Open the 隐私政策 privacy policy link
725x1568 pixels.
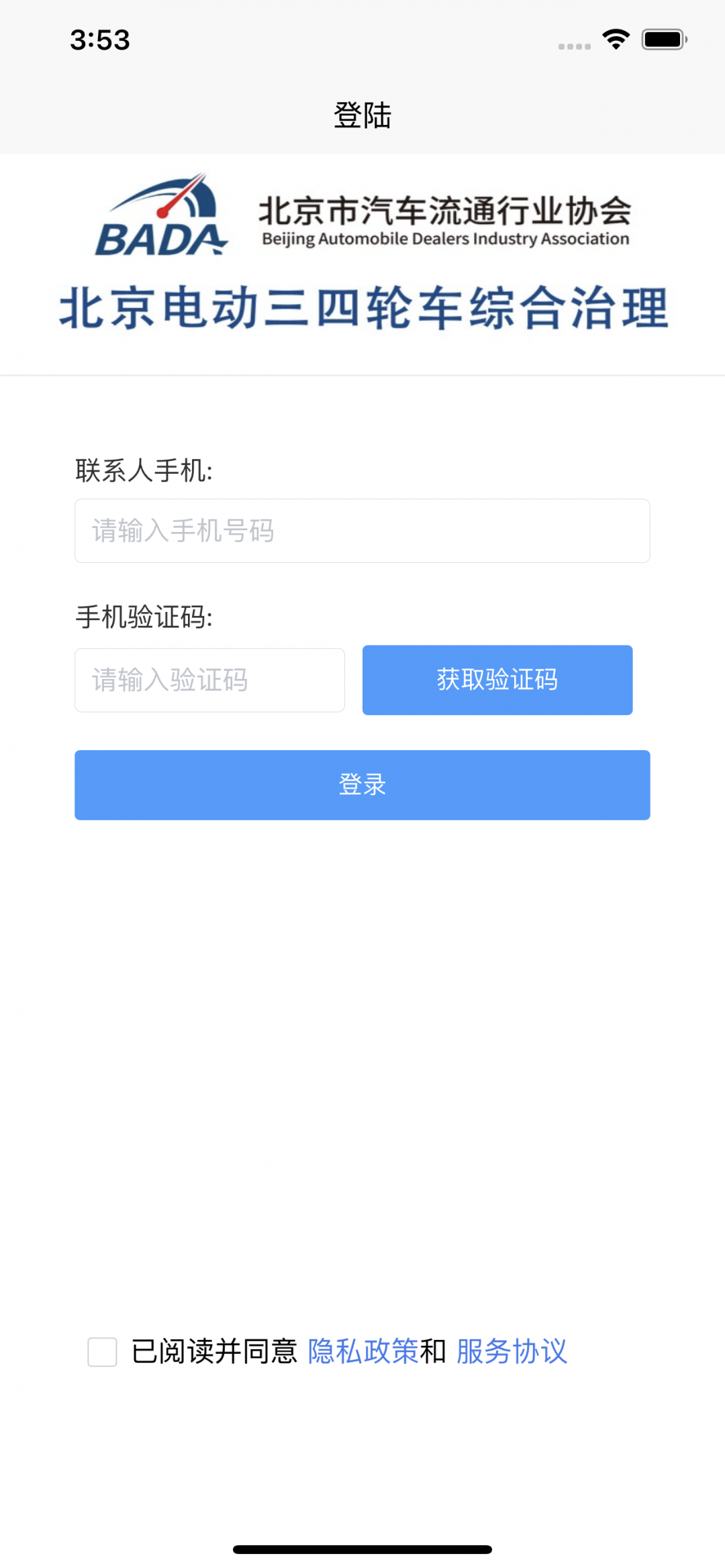click(x=362, y=1351)
